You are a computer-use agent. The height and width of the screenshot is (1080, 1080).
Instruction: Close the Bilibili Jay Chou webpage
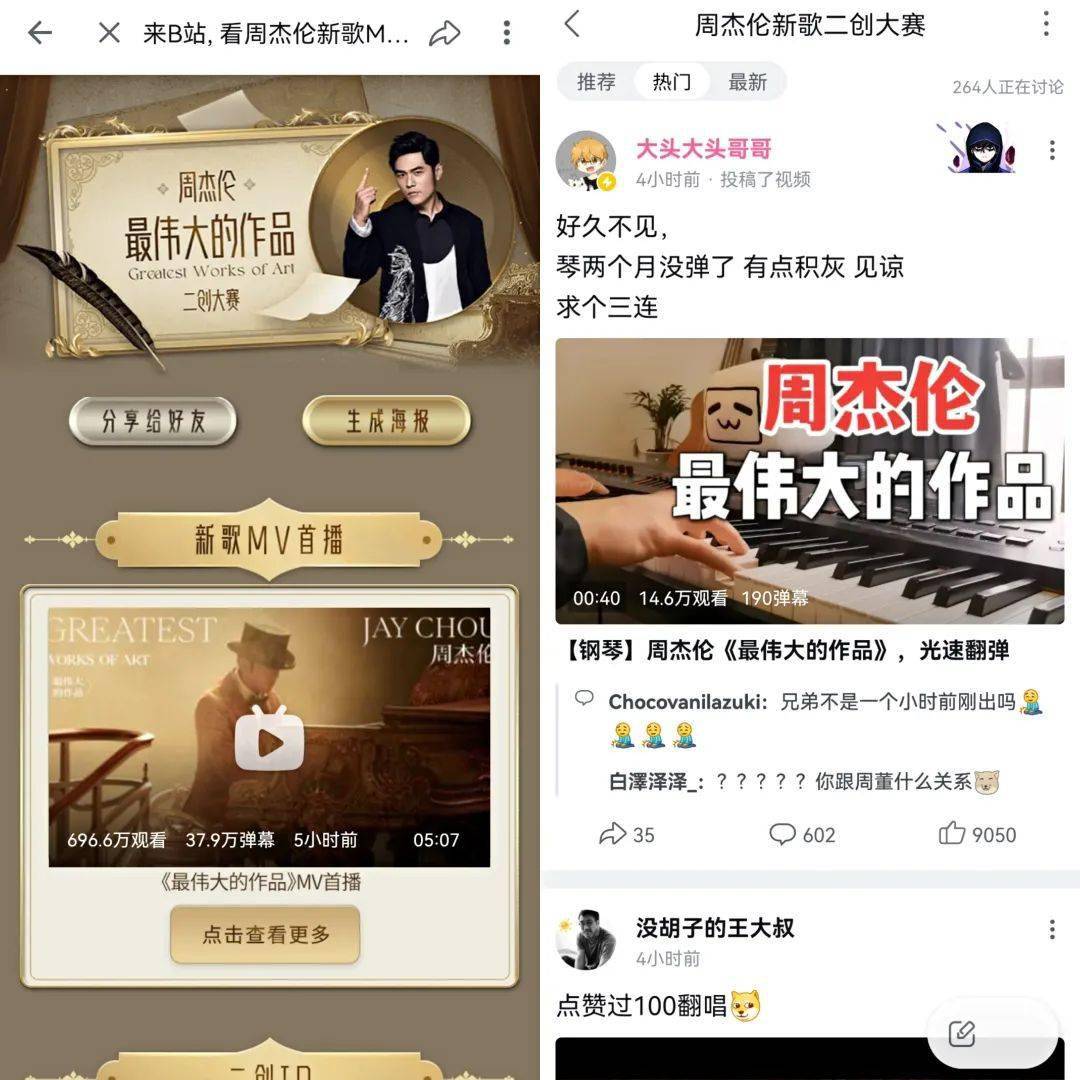coord(109,33)
